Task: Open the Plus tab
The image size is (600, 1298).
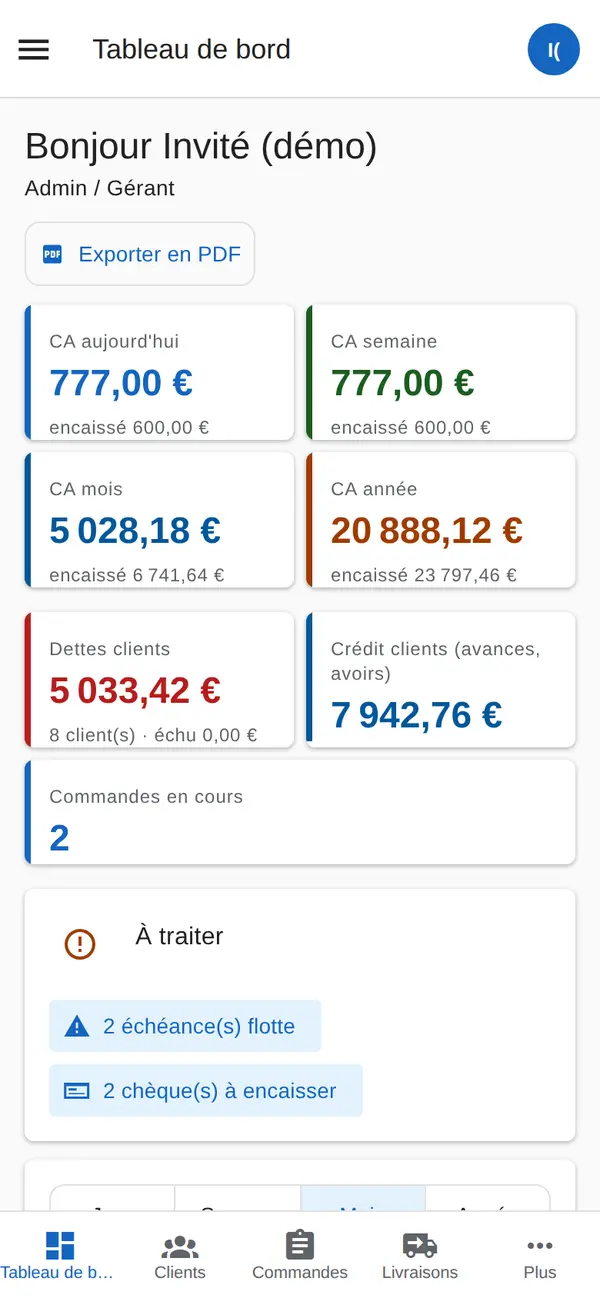Action: [x=540, y=1255]
